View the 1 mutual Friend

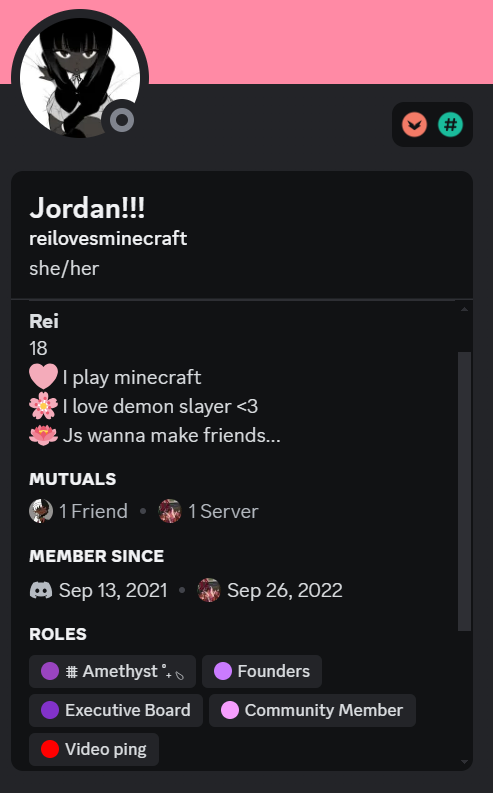(78, 511)
